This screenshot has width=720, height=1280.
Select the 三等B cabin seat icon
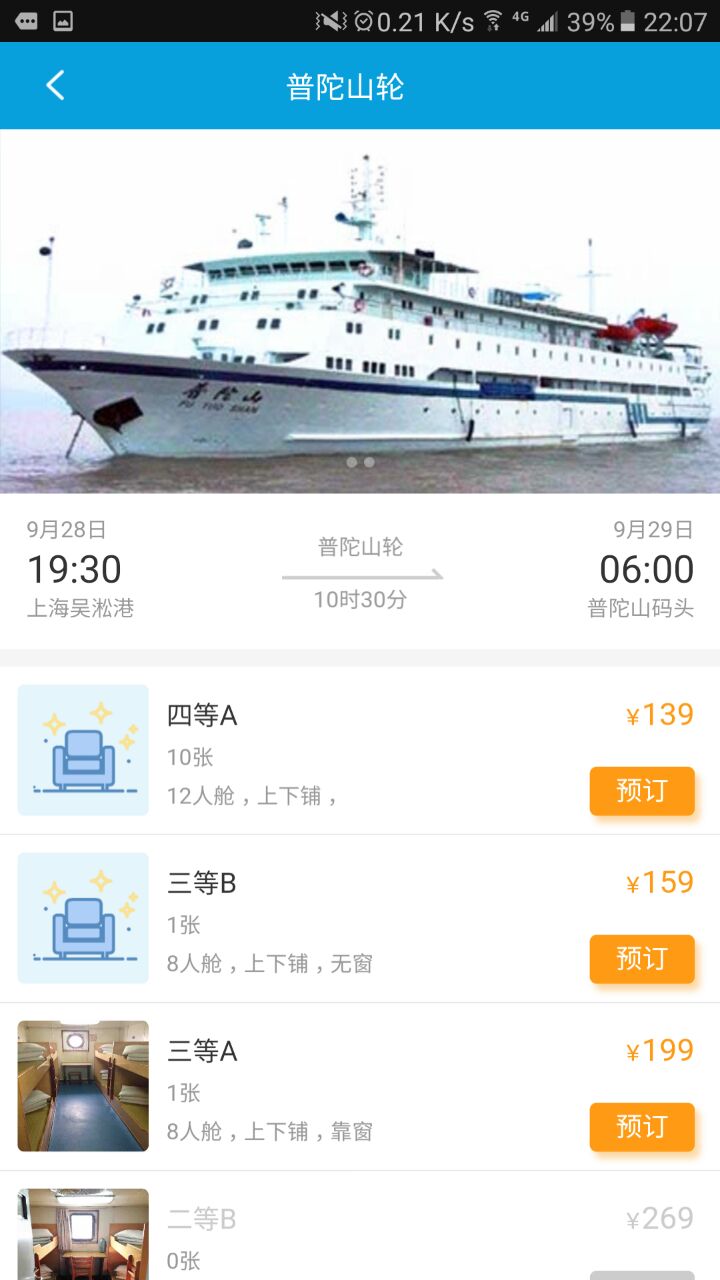click(83, 917)
